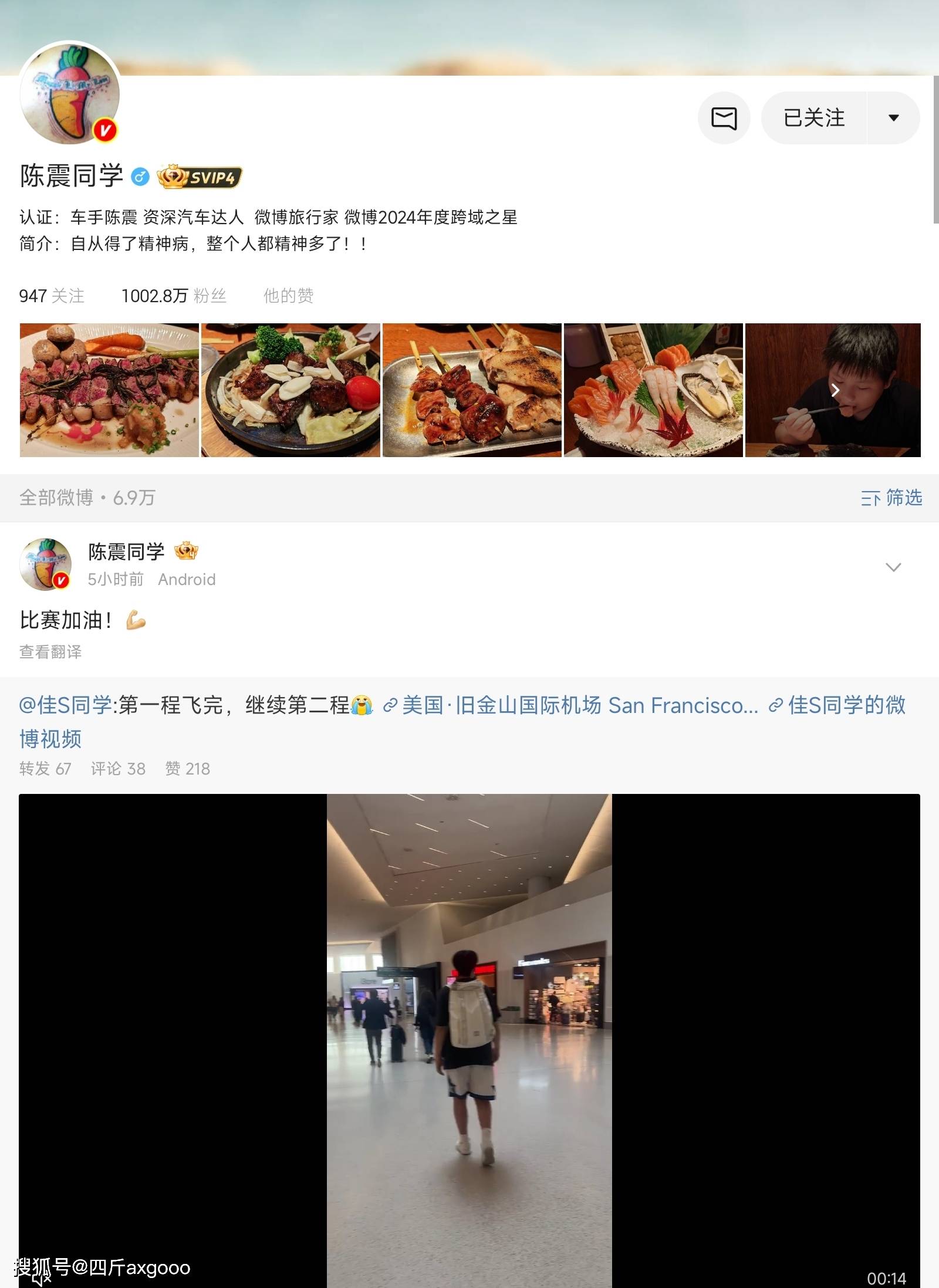
Task: Open the sashimi platter photo
Action: click(x=653, y=390)
